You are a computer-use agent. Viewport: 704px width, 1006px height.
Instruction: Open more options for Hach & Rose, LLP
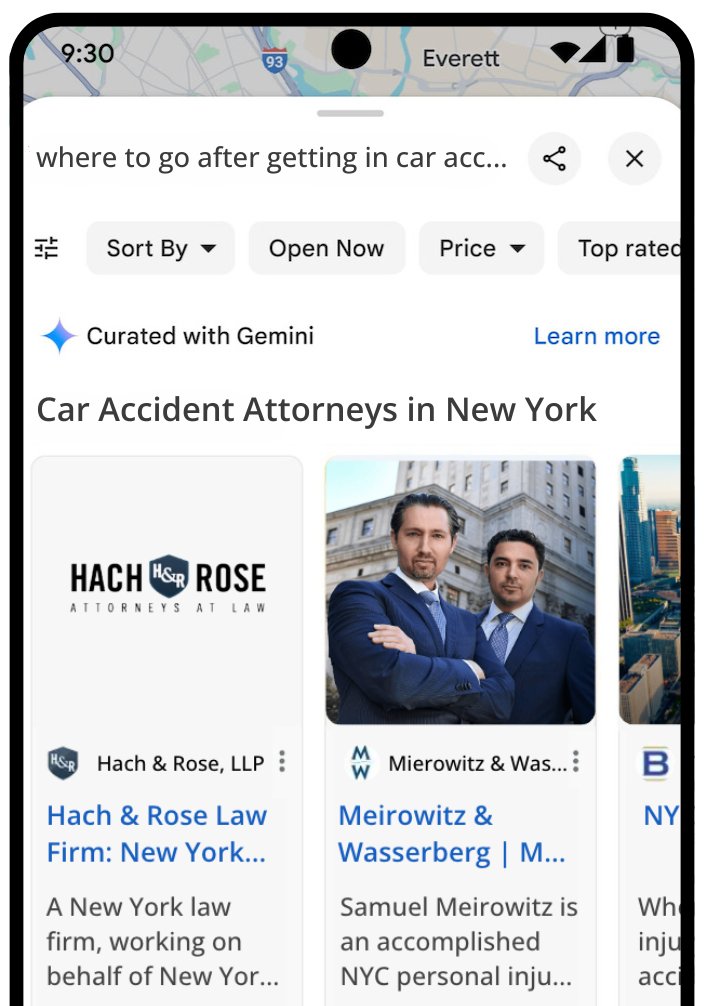click(x=282, y=763)
